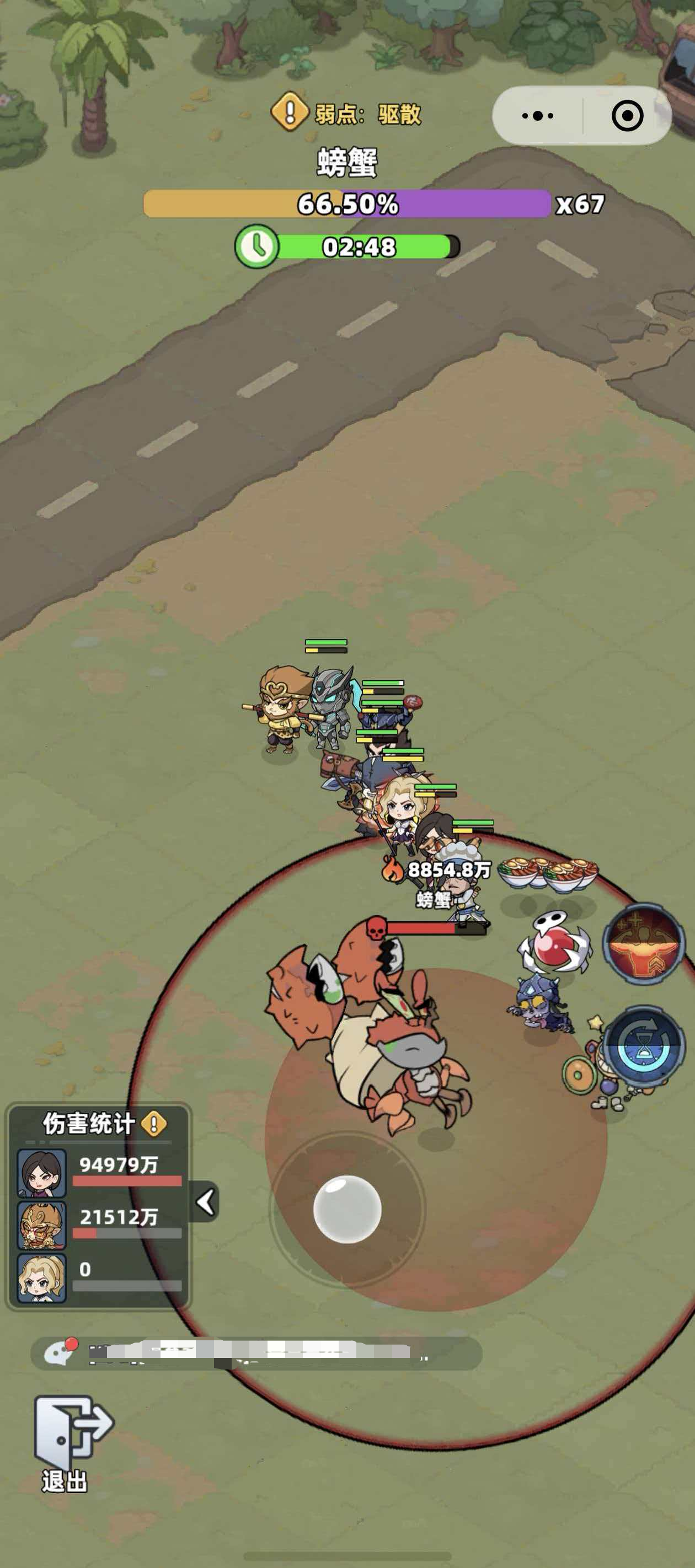The height and width of the screenshot is (1568, 695).
Task: Open the mini program more-options menu
Action: coord(537,116)
